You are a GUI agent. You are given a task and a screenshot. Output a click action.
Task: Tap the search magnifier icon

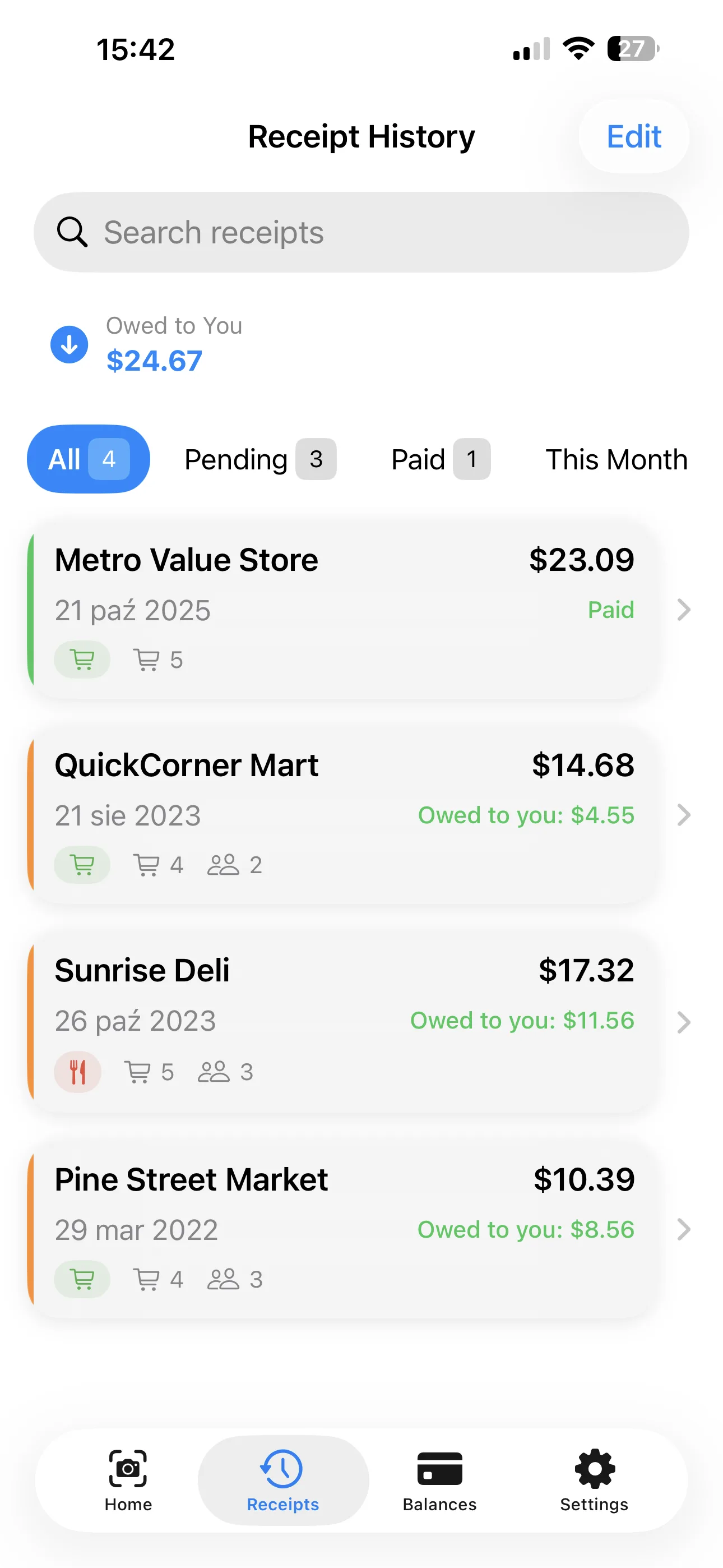pyautogui.click(x=72, y=232)
